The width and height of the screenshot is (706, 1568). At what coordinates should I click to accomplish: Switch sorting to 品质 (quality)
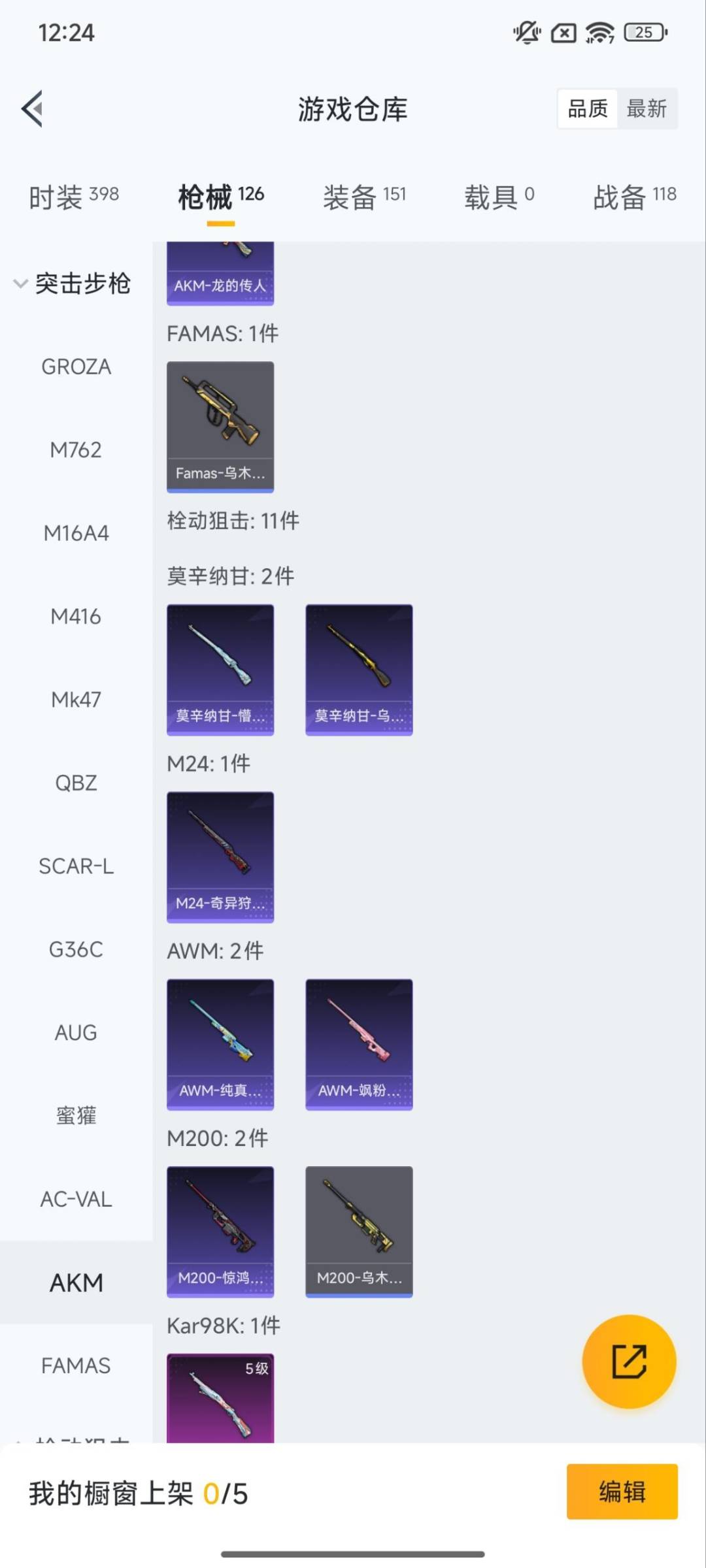pyautogui.click(x=587, y=108)
